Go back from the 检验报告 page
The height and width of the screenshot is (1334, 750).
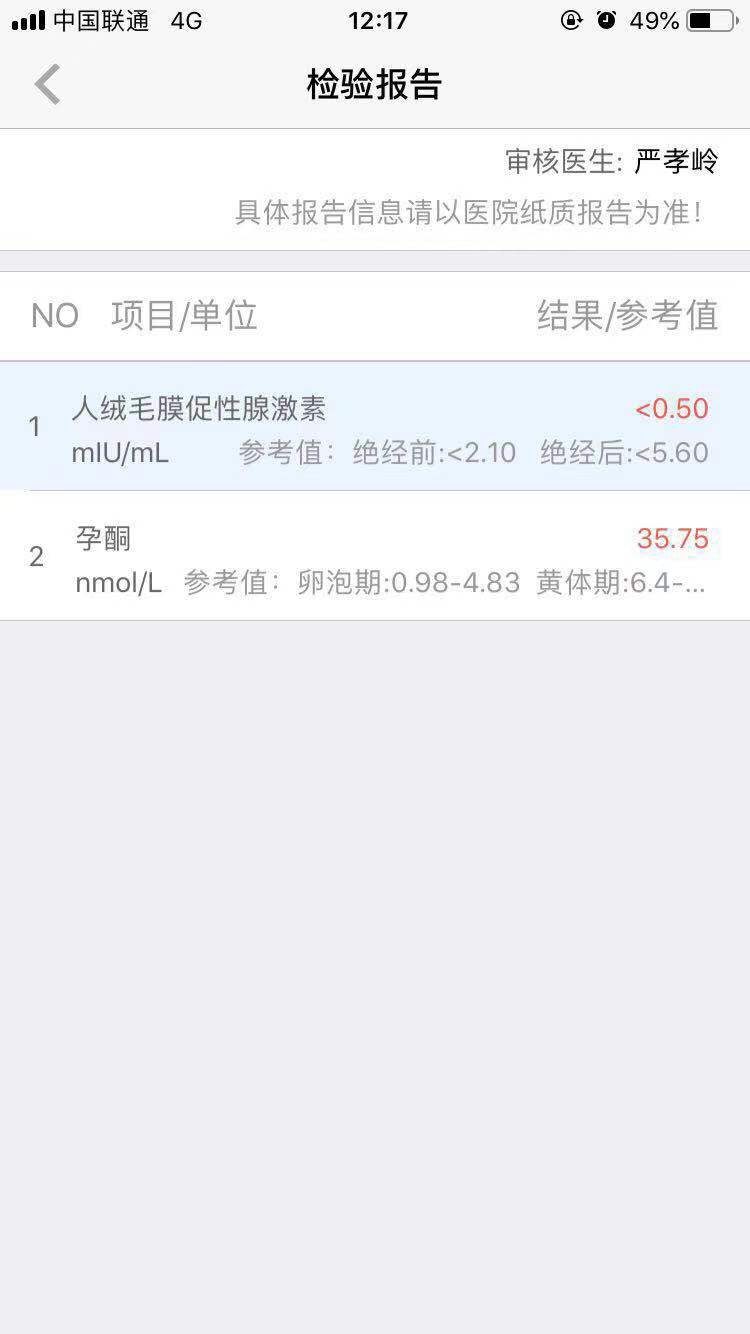[x=47, y=84]
